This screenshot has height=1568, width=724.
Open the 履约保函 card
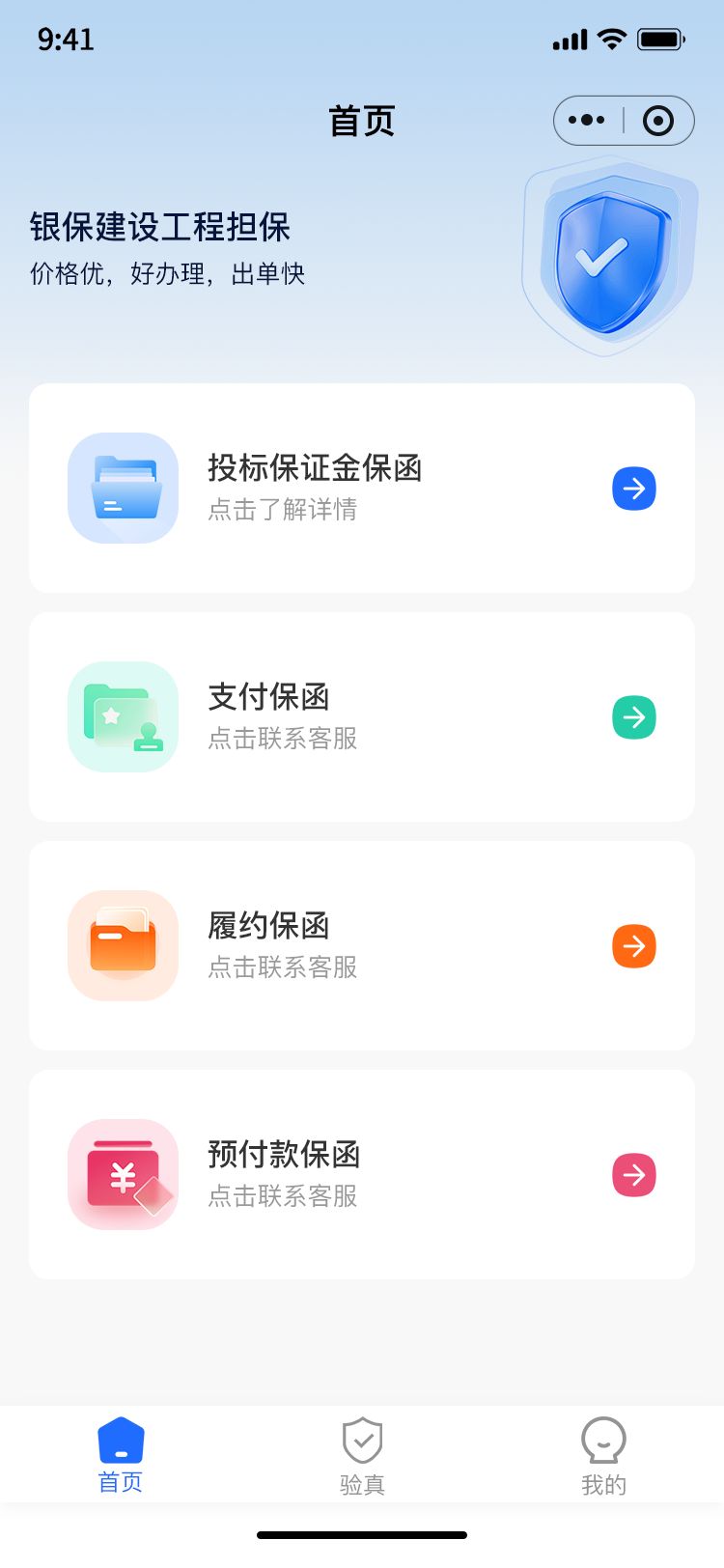click(x=362, y=945)
